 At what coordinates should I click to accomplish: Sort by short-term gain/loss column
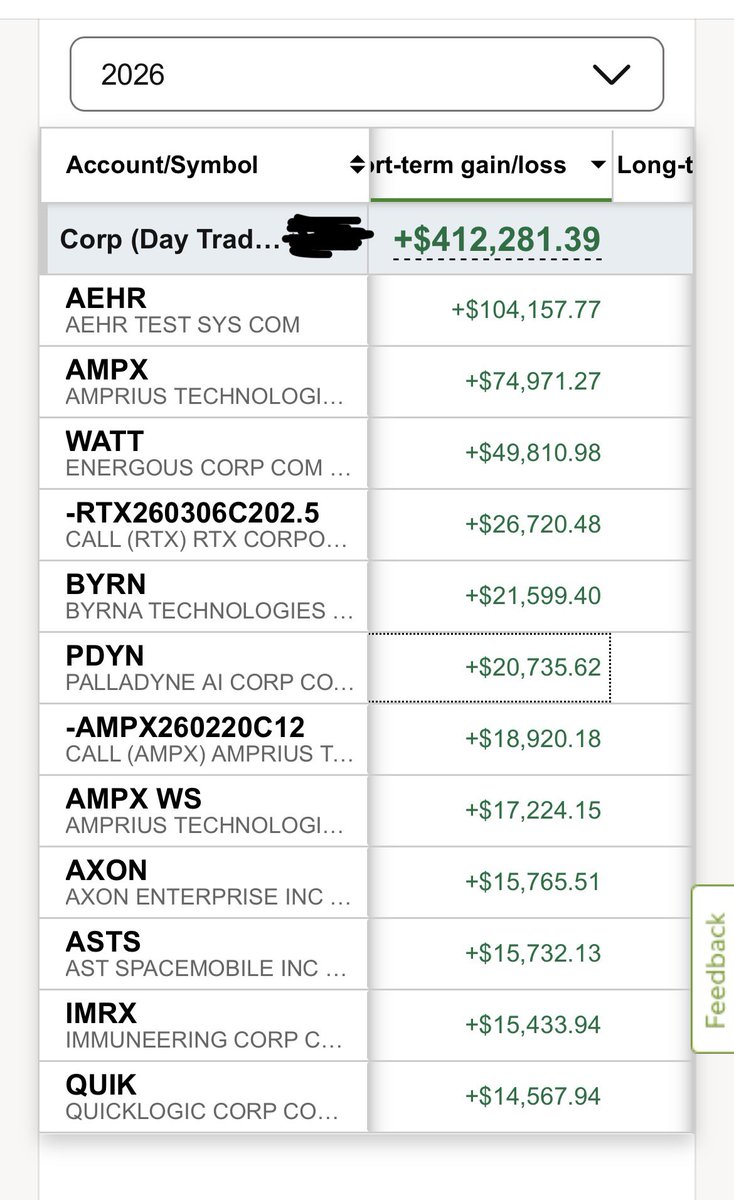coord(491,166)
